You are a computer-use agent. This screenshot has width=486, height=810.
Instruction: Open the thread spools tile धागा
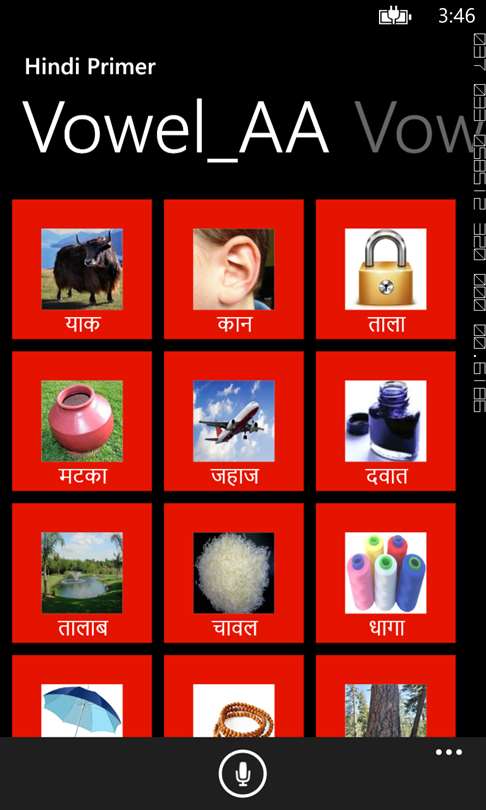386,573
